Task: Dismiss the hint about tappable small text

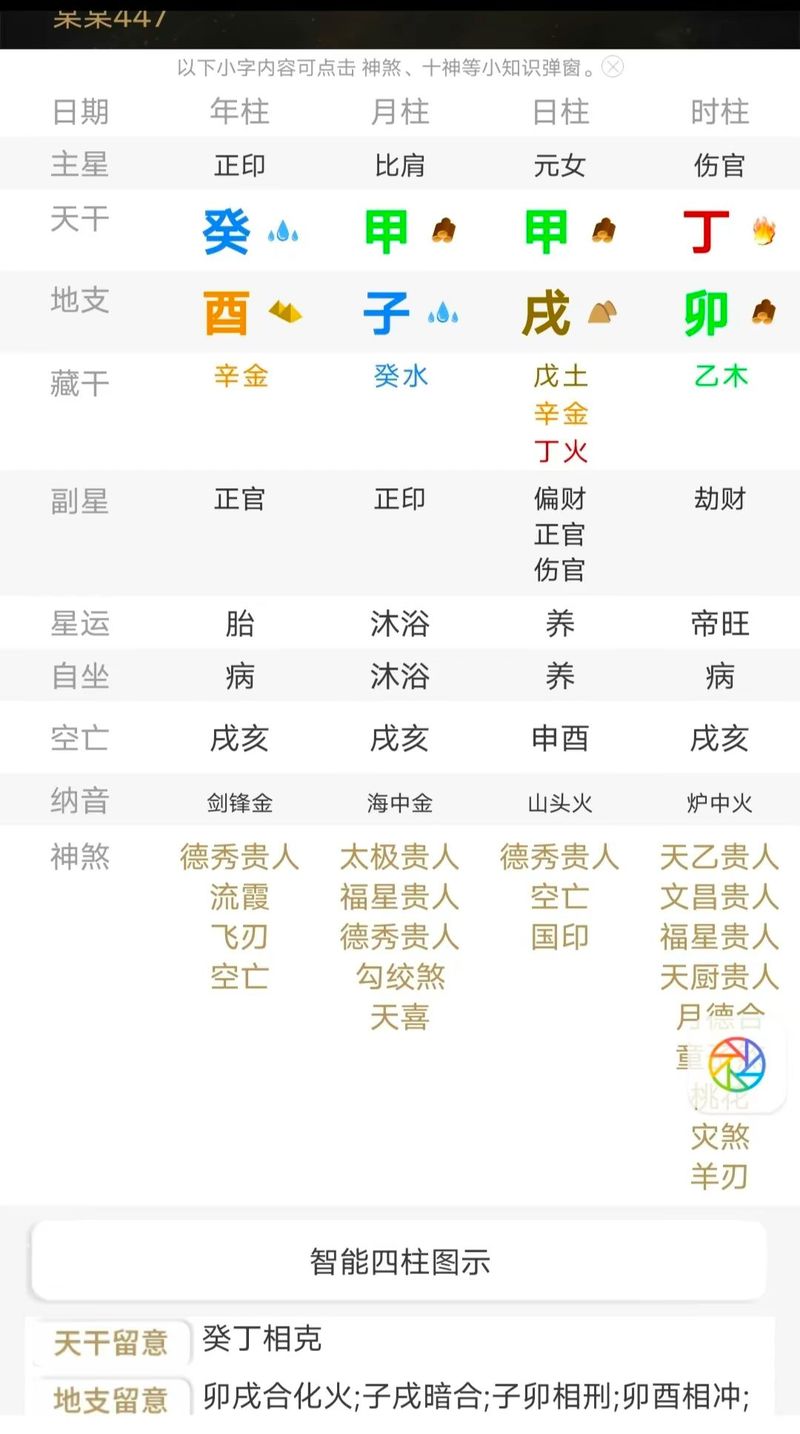Action: pyautogui.click(x=613, y=67)
